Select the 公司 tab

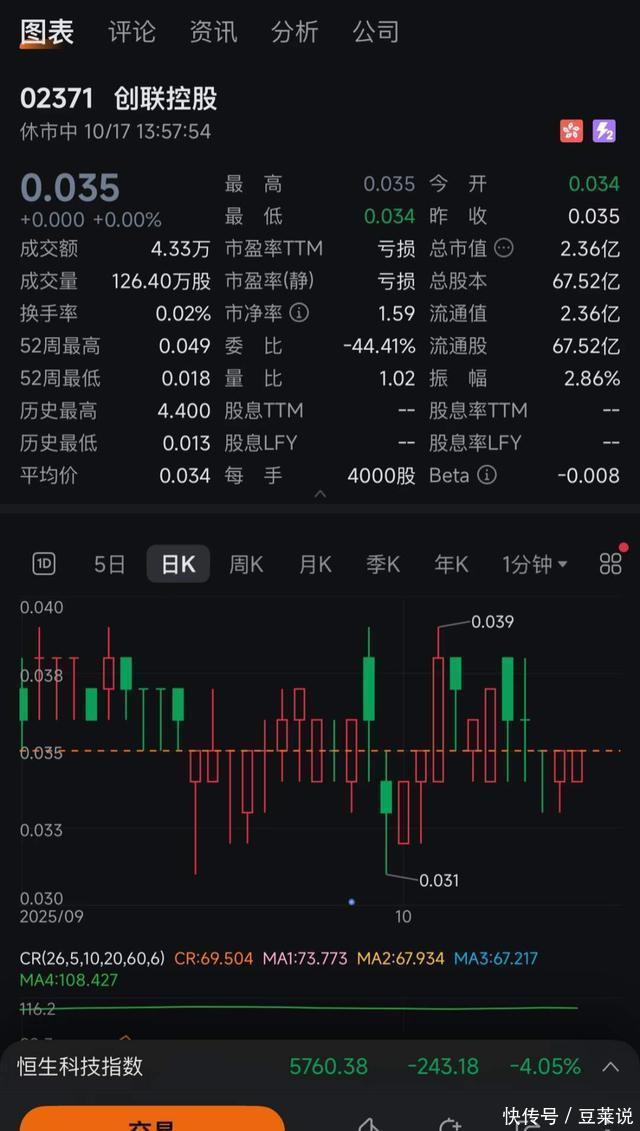pos(375,32)
